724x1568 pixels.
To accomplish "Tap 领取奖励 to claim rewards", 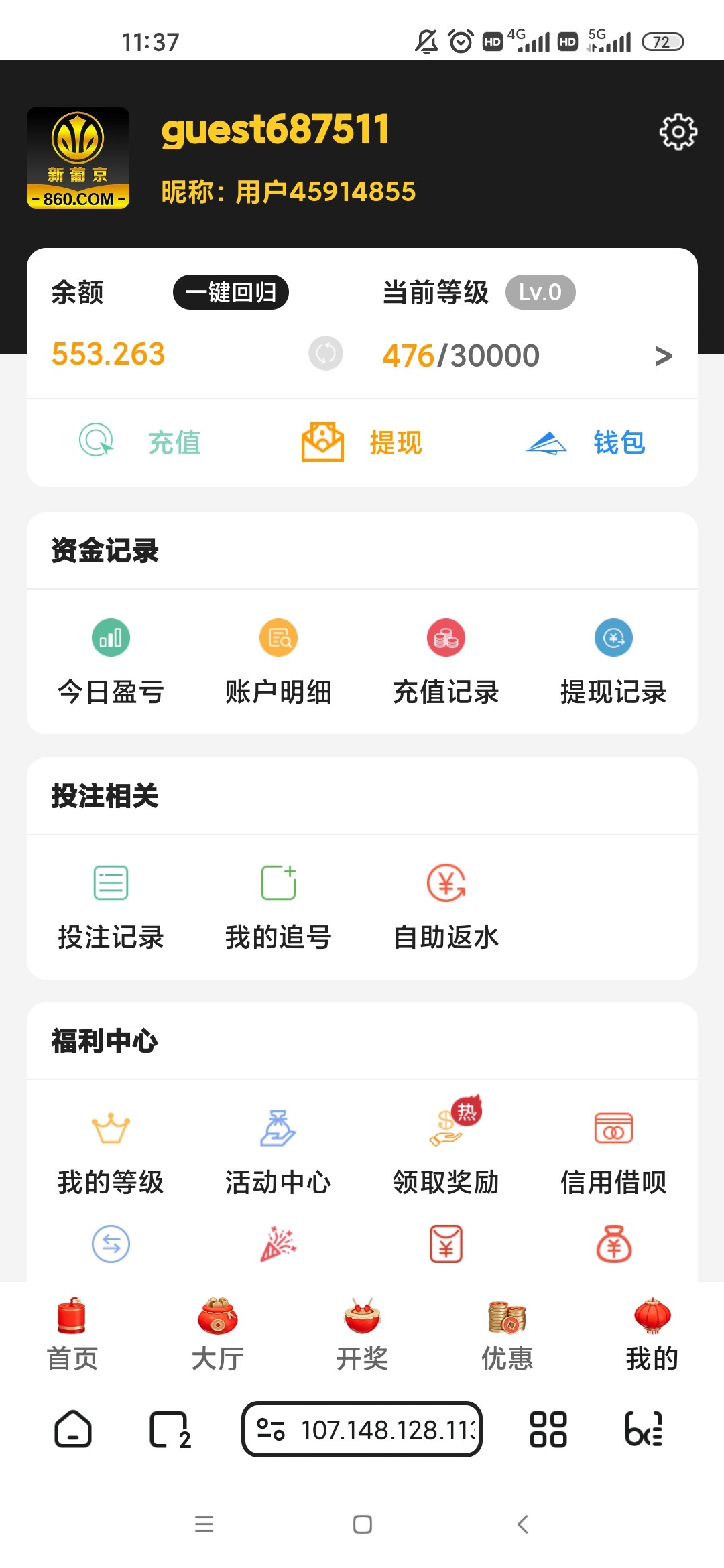I will pos(446,1153).
